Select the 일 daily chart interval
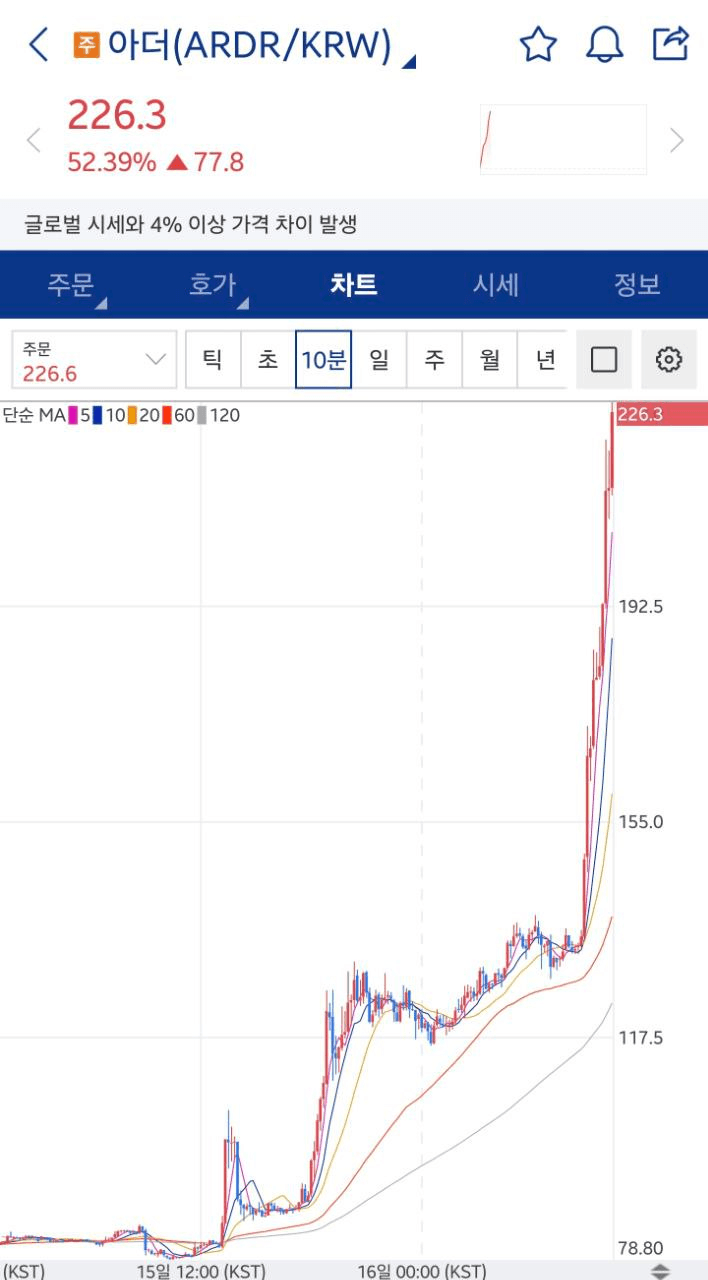This screenshot has width=708, height=1280. click(x=379, y=360)
